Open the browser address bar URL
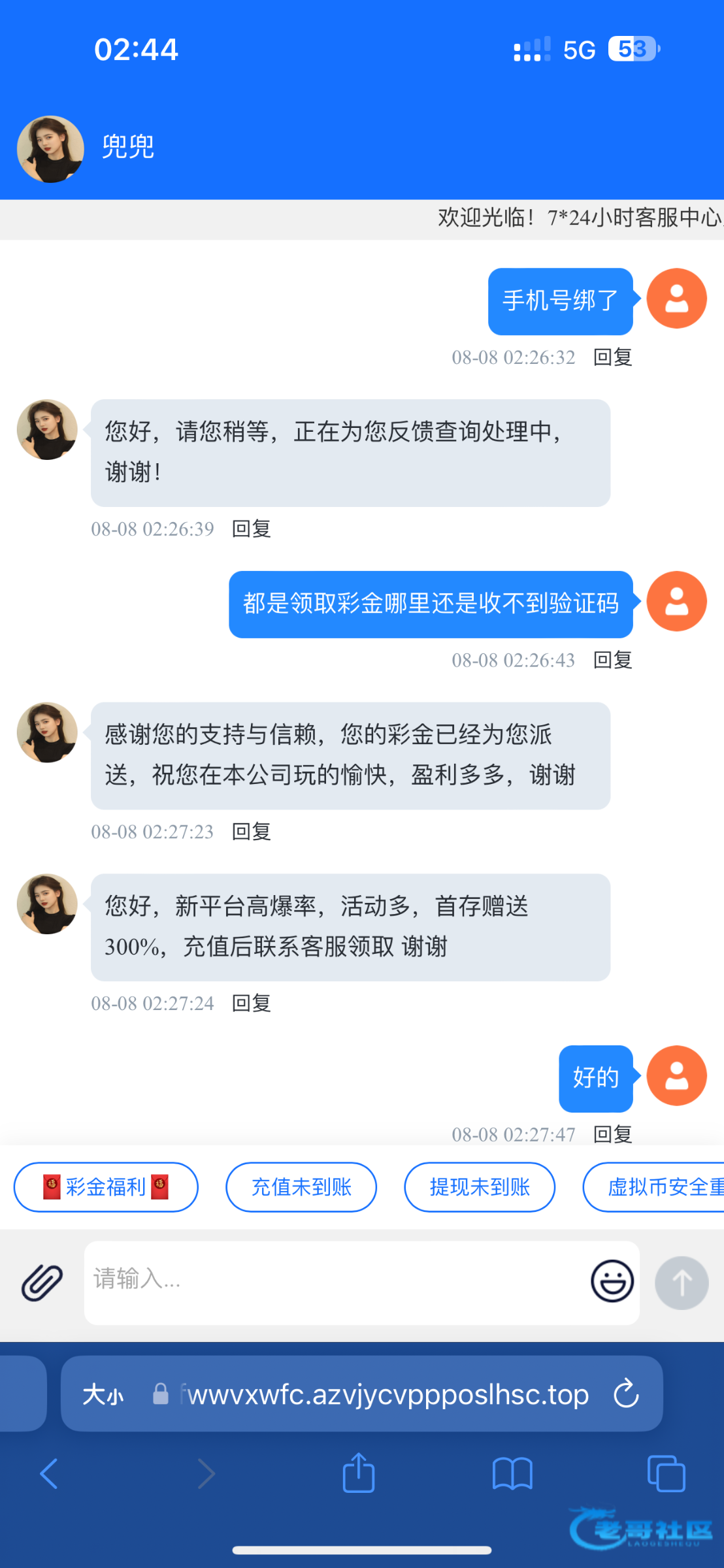Viewport: 724px width, 1568px height. (386, 1395)
